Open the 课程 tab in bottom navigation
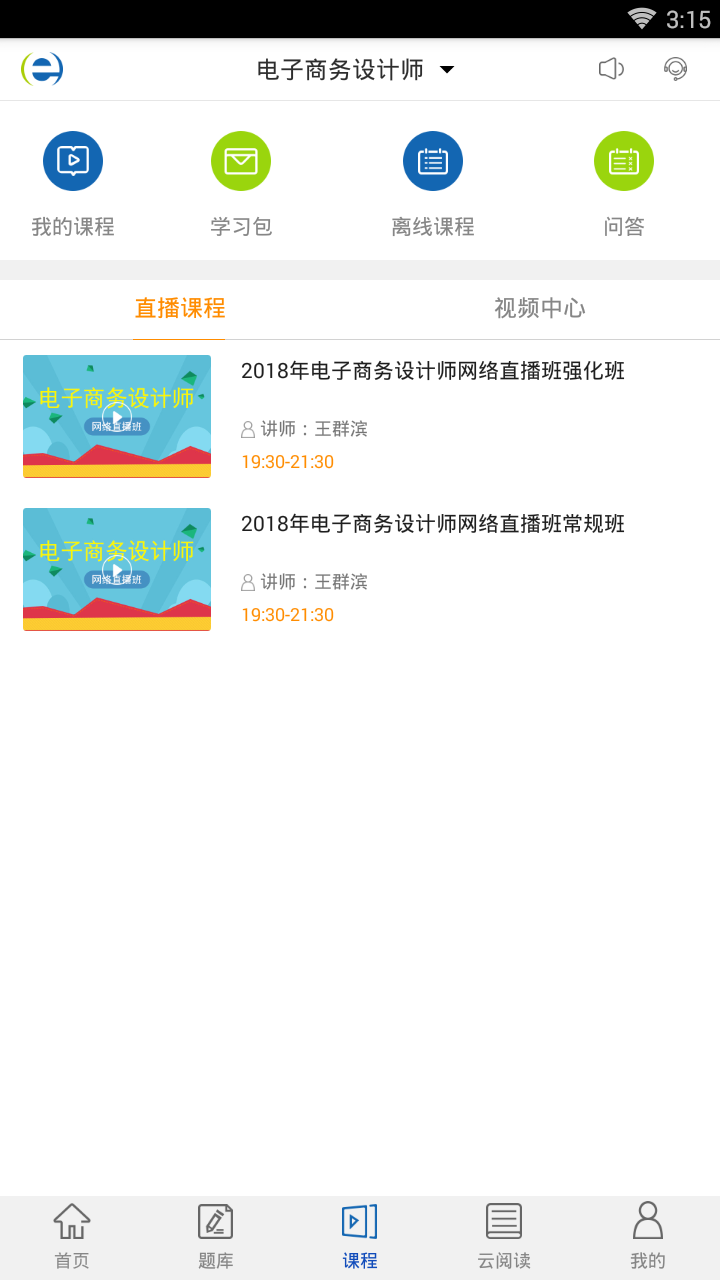This screenshot has height=1280, width=720. click(x=359, y=1235)
